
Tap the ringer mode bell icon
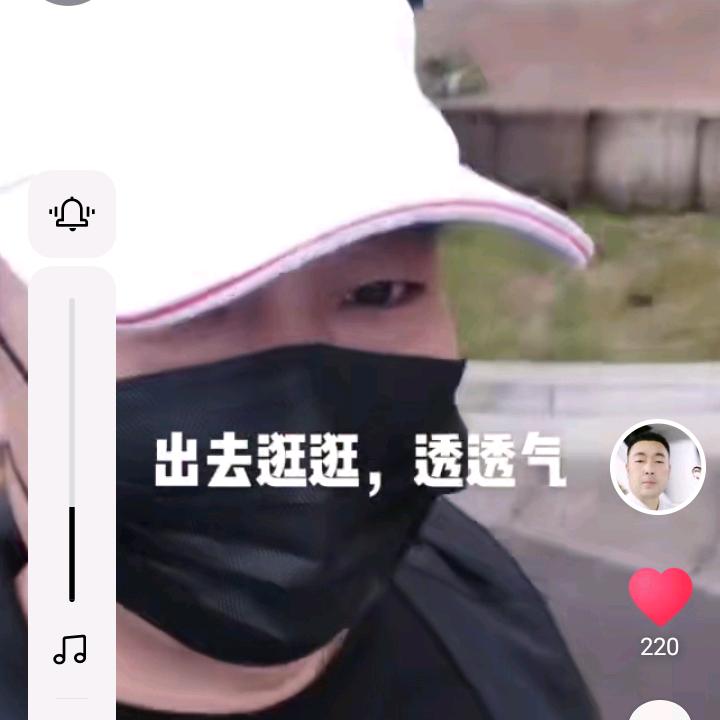coord(72,213)
